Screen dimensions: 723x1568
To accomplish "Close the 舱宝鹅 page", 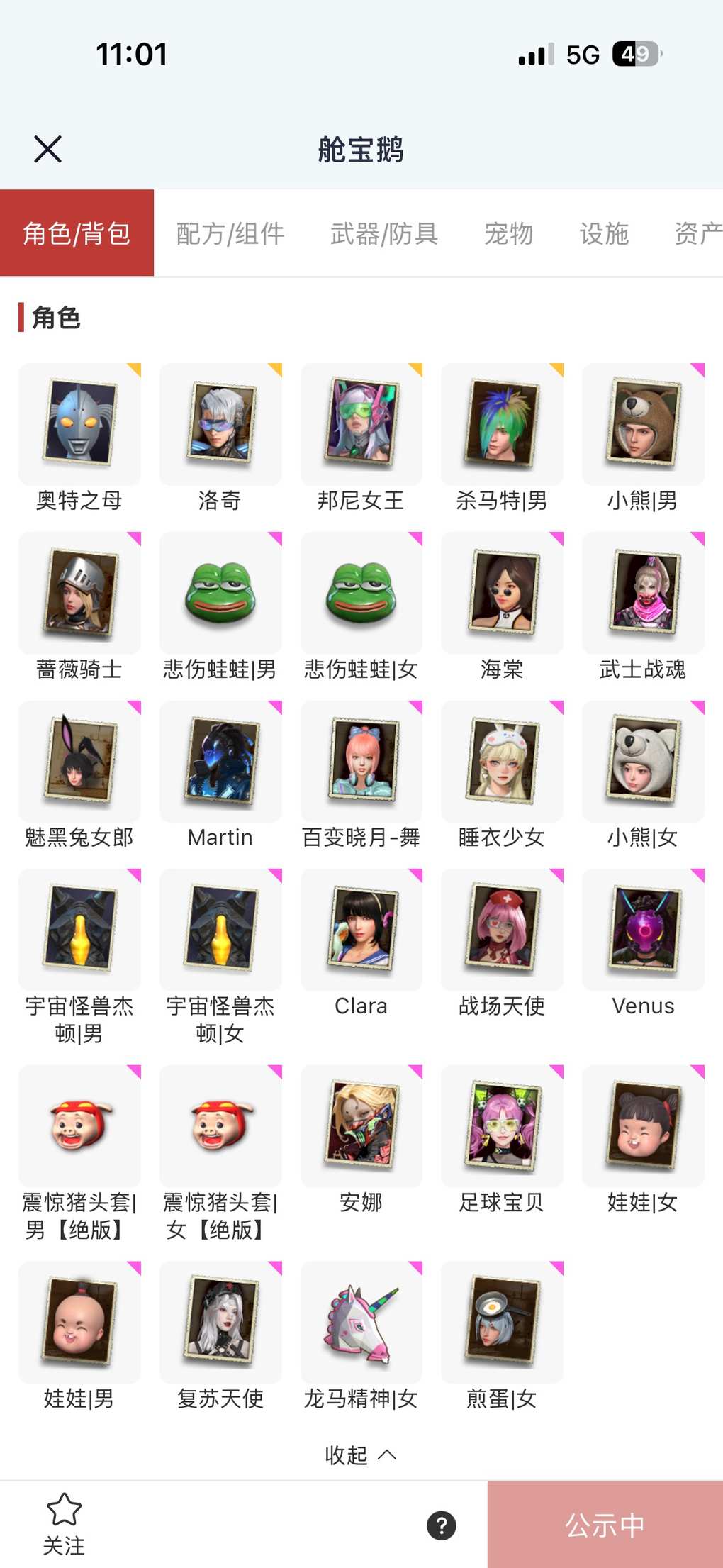I will (x=47, y=149).
